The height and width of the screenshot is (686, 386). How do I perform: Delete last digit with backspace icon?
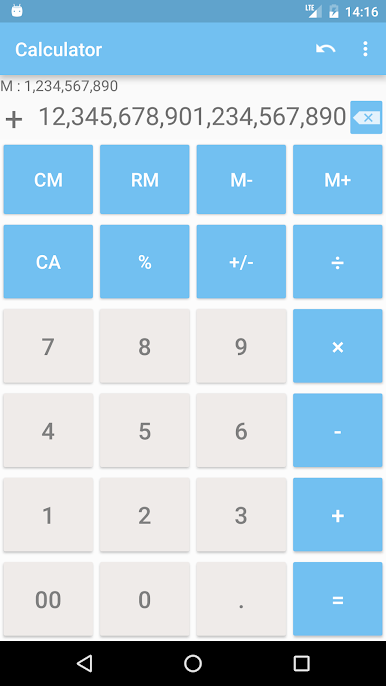pos(366,117)
